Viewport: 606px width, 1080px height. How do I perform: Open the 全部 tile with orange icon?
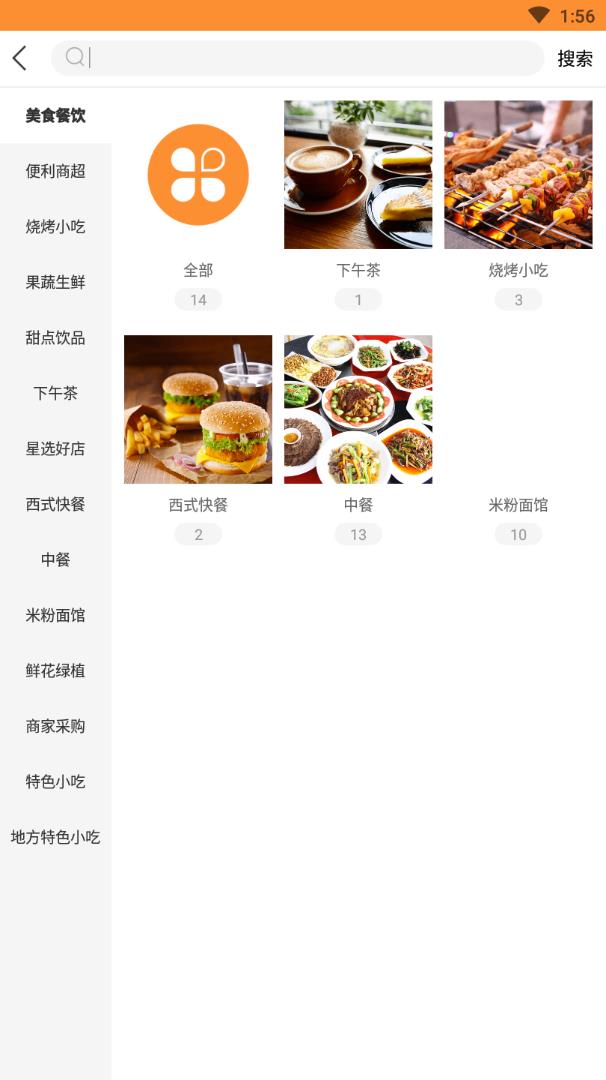198,175
